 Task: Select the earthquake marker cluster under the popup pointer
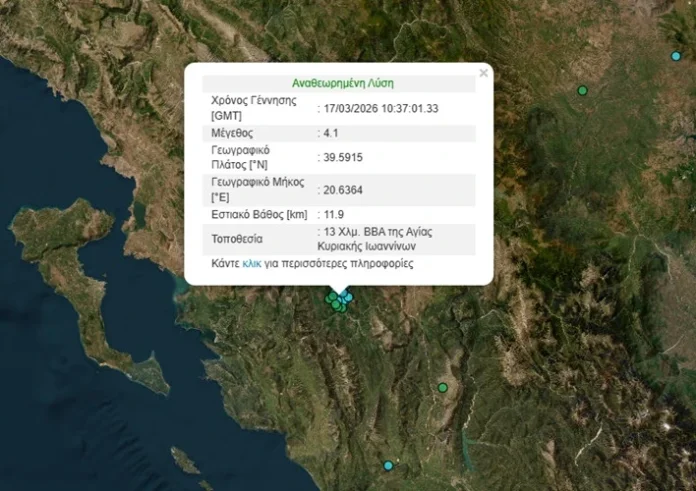pos(339,299)
